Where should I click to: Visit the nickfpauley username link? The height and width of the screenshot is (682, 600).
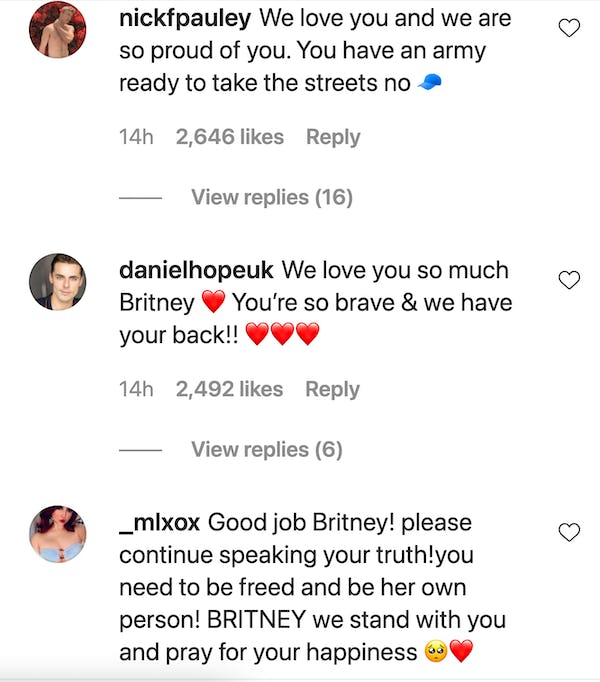pyautogui.click(x=184, y=18)
